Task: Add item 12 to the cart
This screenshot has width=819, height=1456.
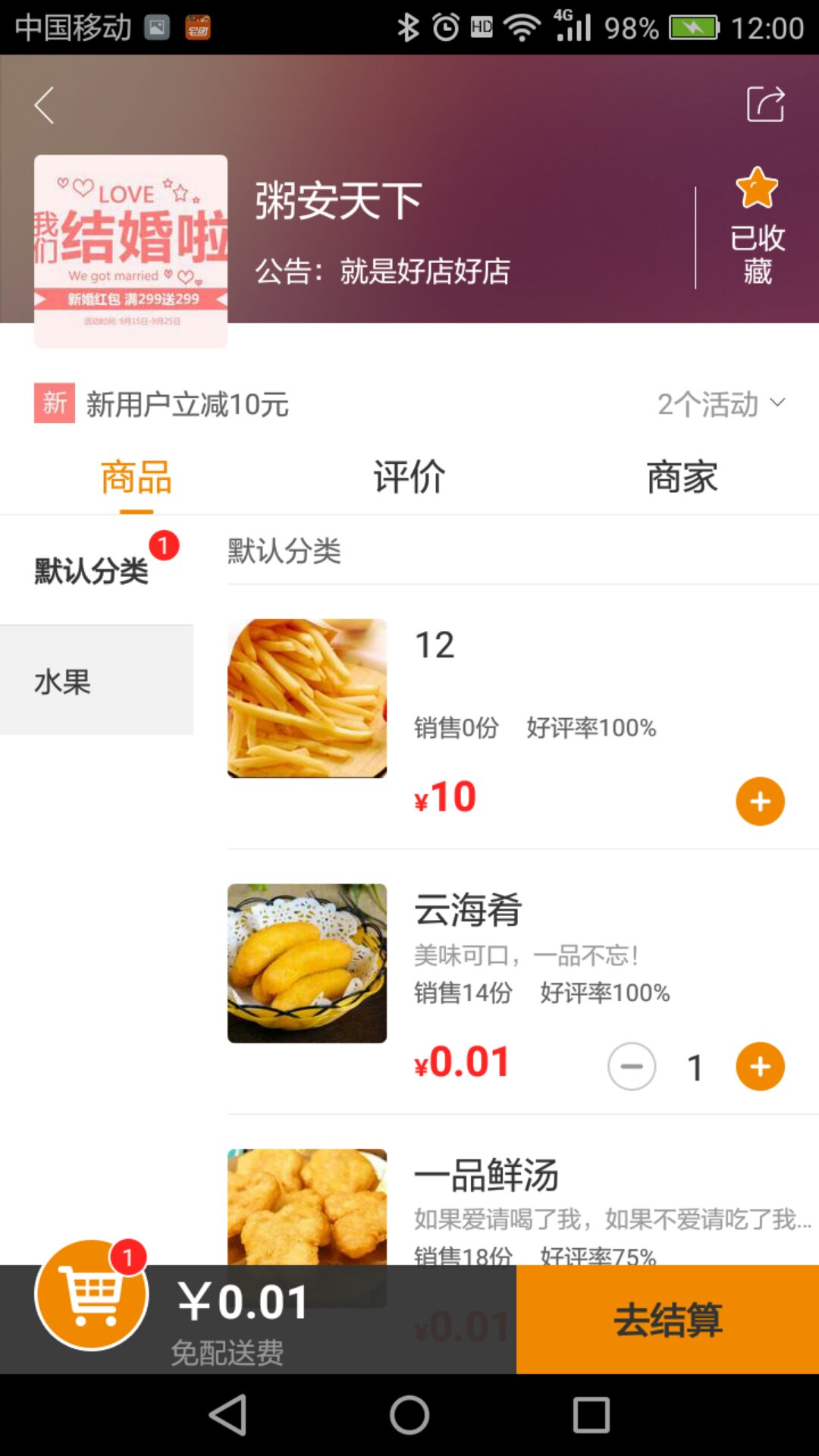Action: [760, 802]
